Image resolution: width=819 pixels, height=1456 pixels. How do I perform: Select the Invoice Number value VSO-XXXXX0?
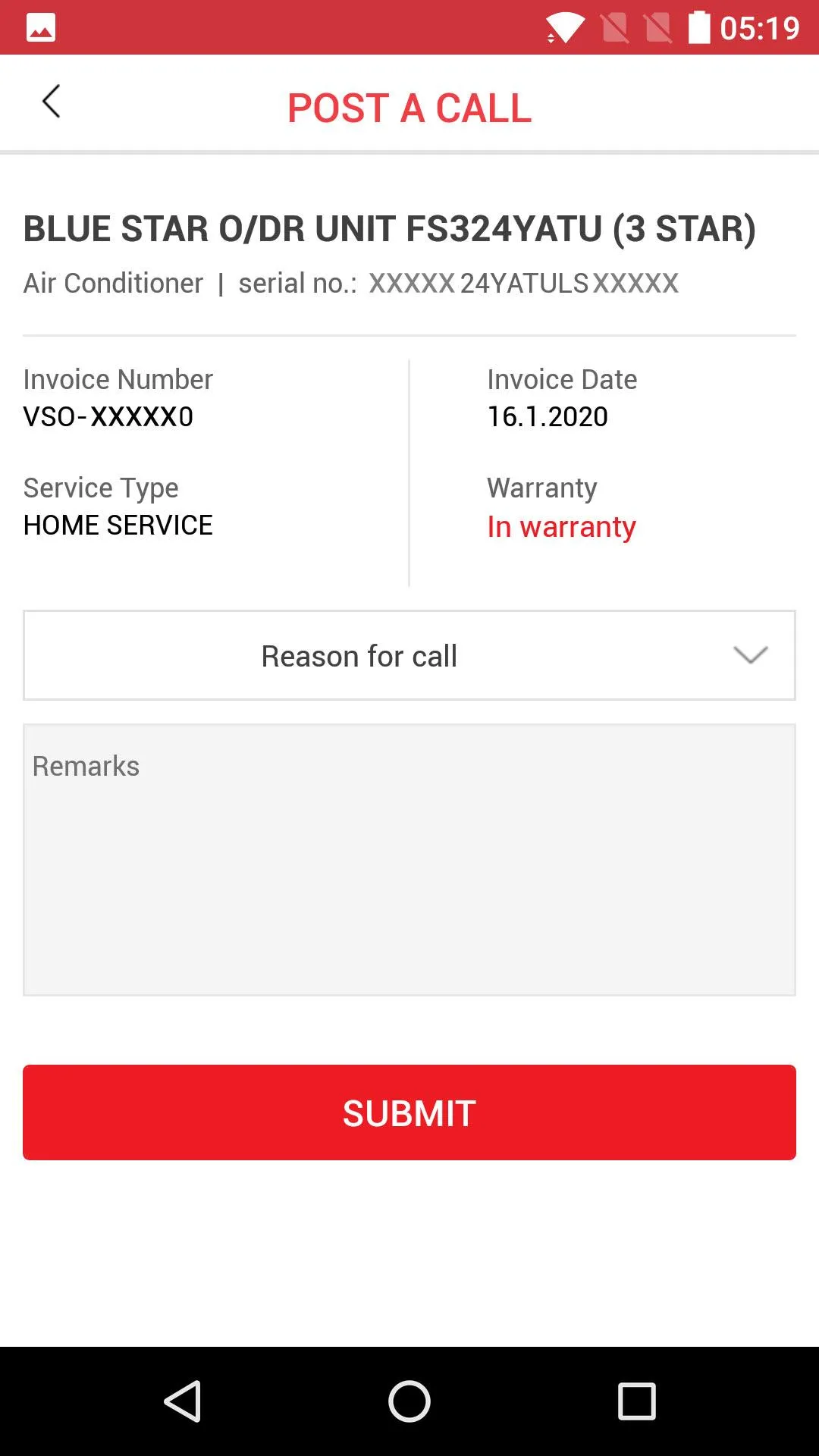click(108, 416)
